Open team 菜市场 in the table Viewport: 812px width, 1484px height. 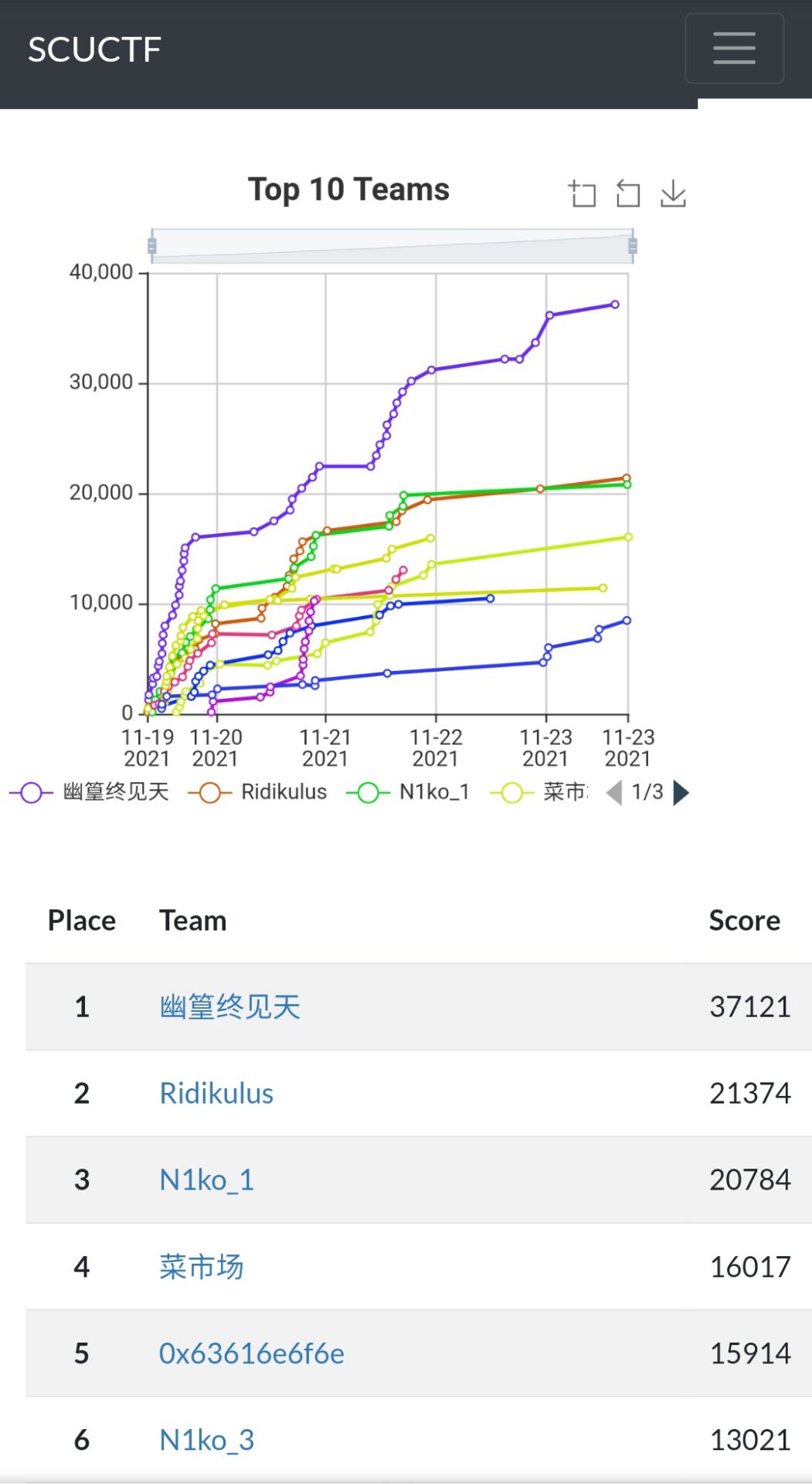coord(202,1267)
